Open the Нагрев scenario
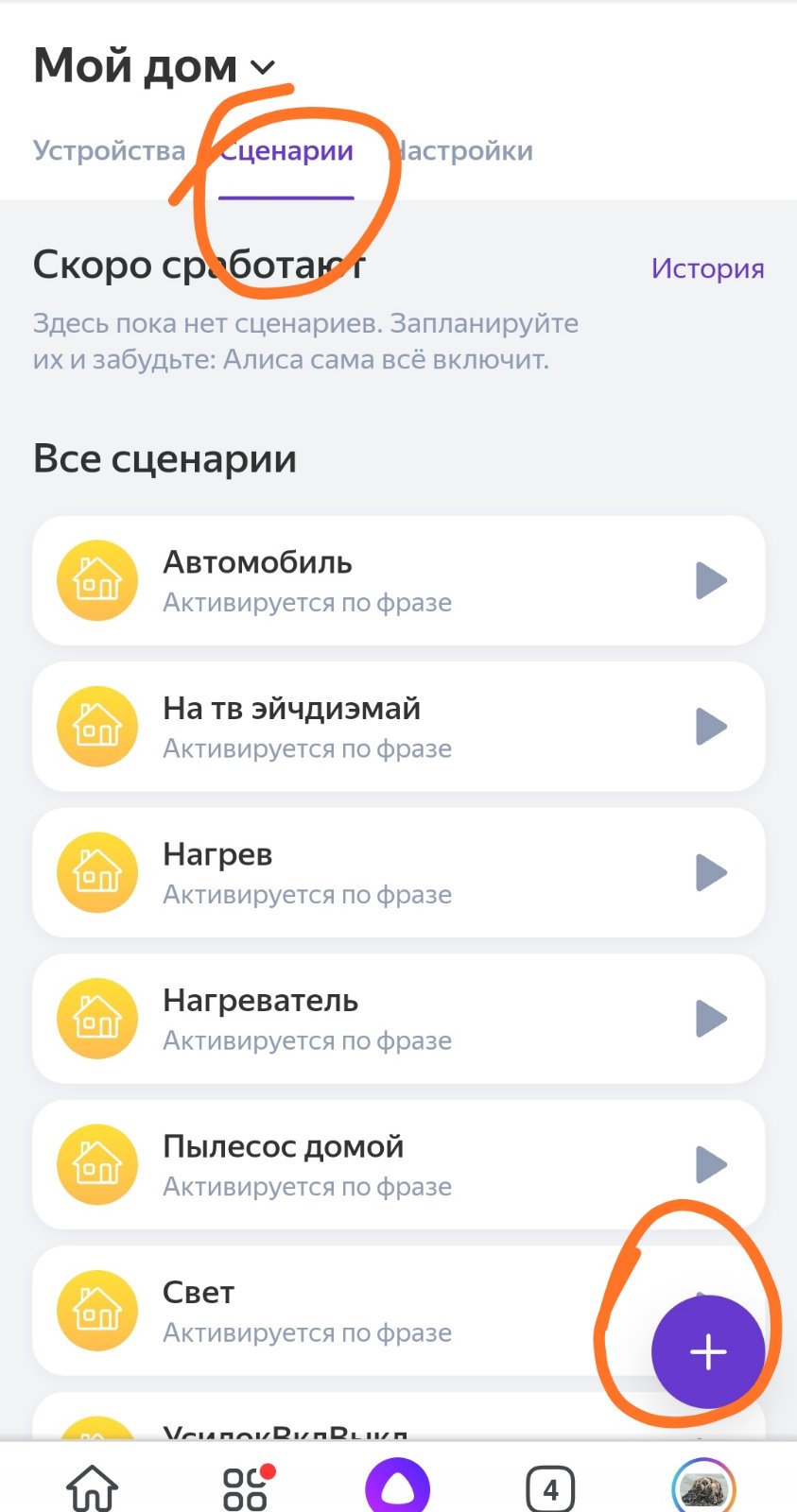The image size is (797, 1512). click(x=359, y=872)
